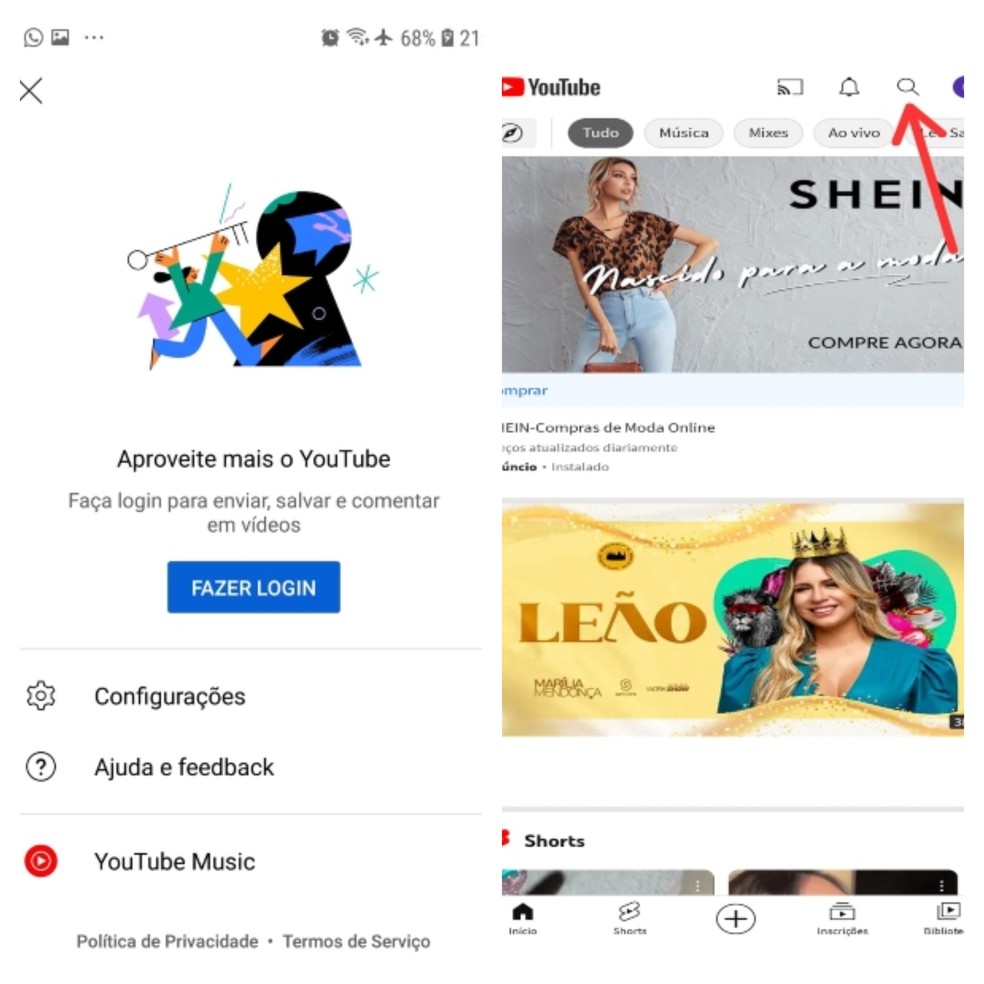Open the cast to device icon
This screenshot has height=984, width=984.
pos(790,87)
